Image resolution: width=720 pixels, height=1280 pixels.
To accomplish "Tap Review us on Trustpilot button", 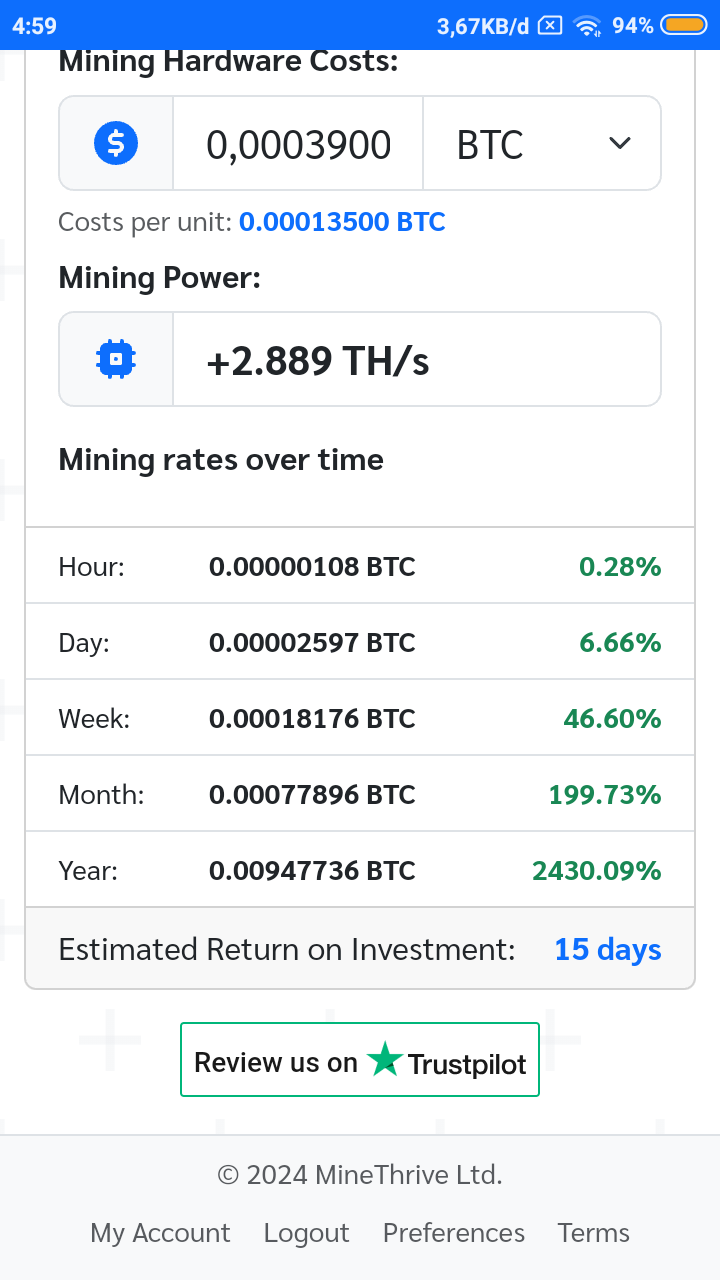I will tap(360, 1060).
